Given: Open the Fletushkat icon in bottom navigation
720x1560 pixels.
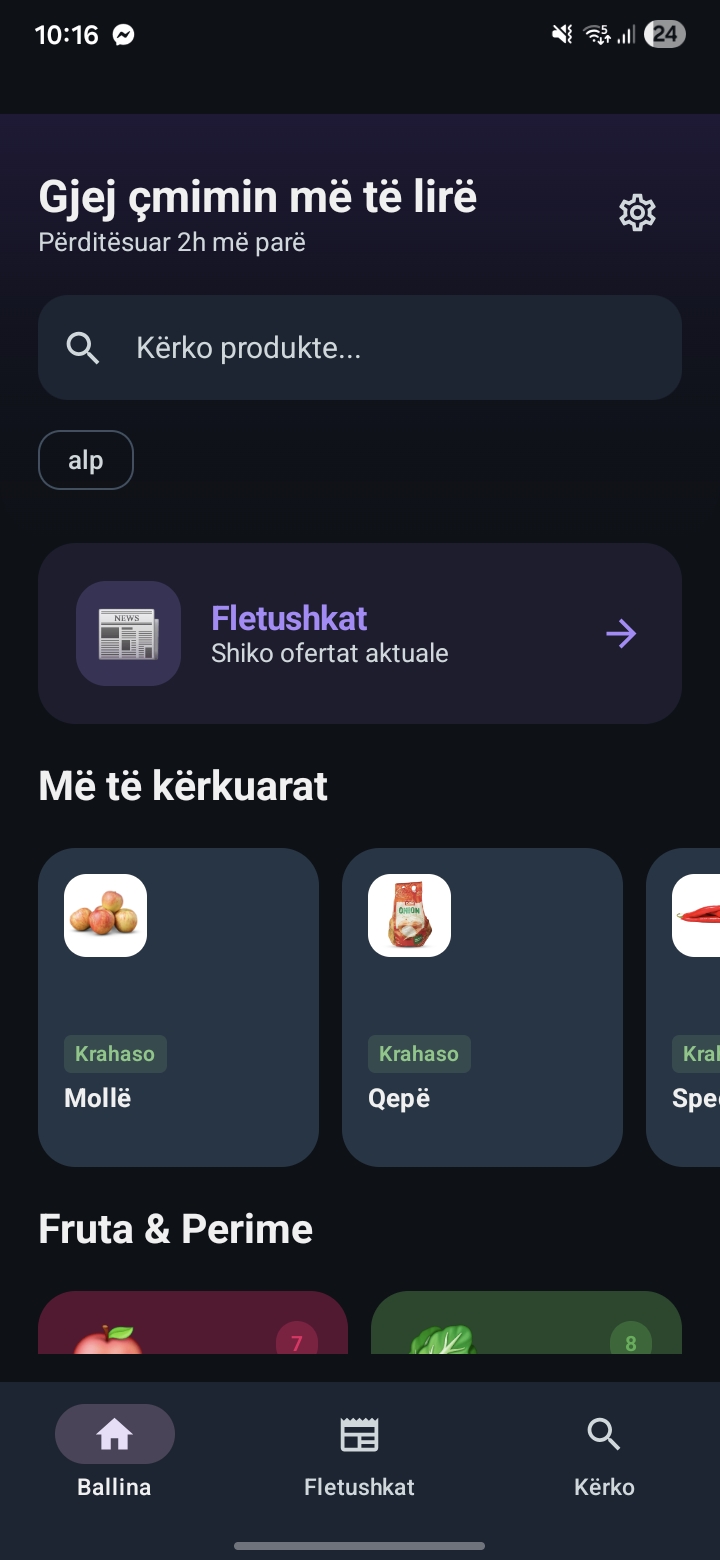Looking at the screenshot, I should [x=359, y=1433].
